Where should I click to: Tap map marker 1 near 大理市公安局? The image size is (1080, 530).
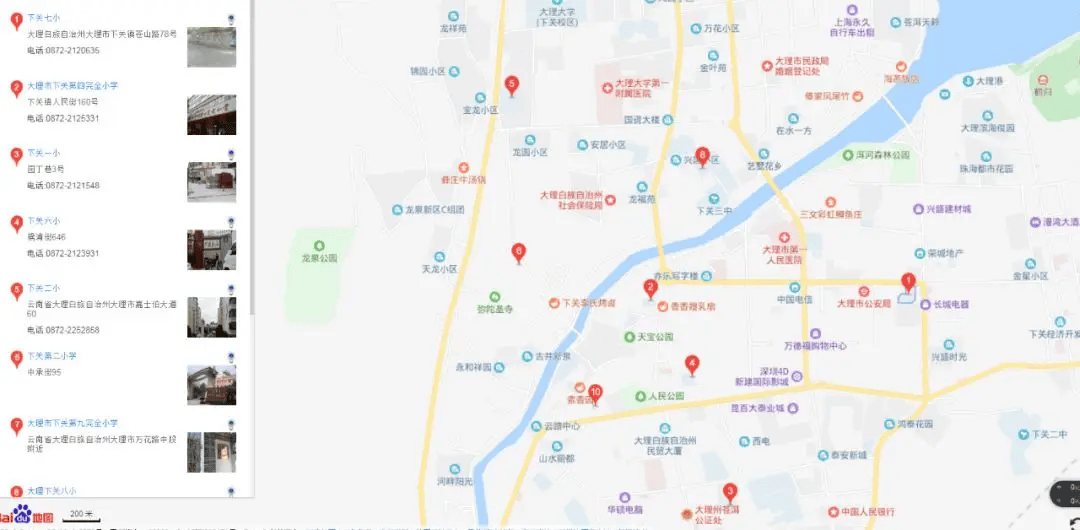[x=908, y=283]
